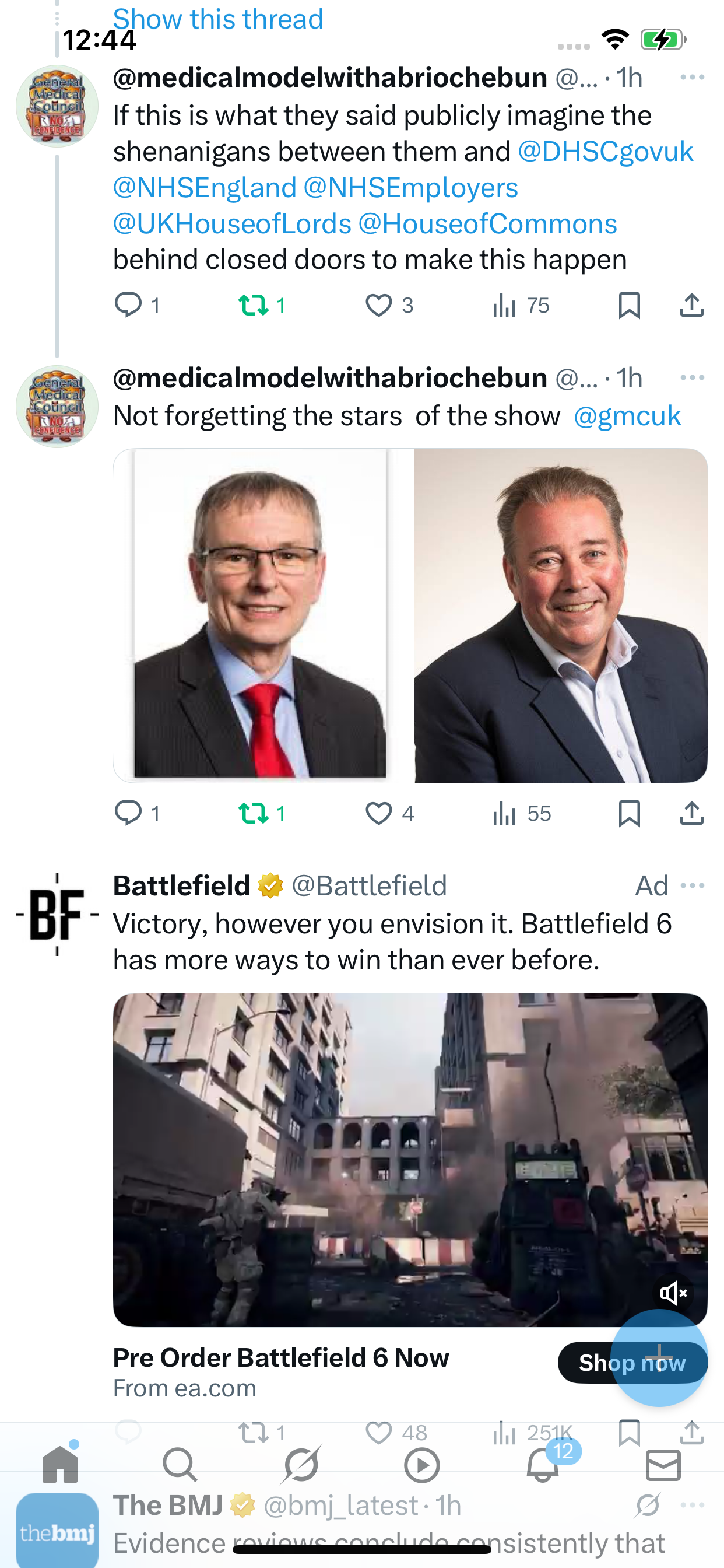
Task: Open the video play tab
Action: 421,1465
